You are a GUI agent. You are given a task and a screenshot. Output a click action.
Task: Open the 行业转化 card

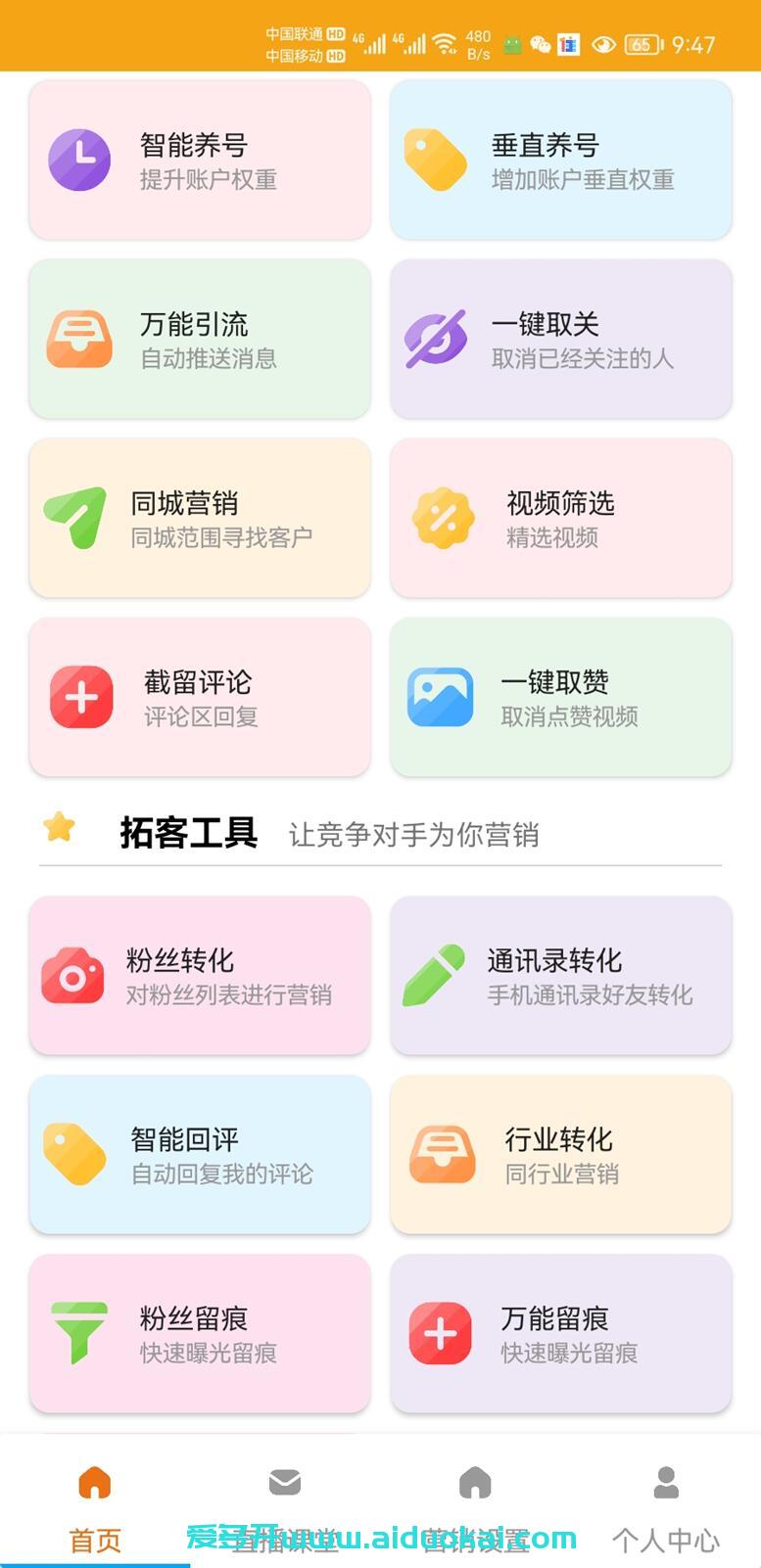pos(560,1155)
